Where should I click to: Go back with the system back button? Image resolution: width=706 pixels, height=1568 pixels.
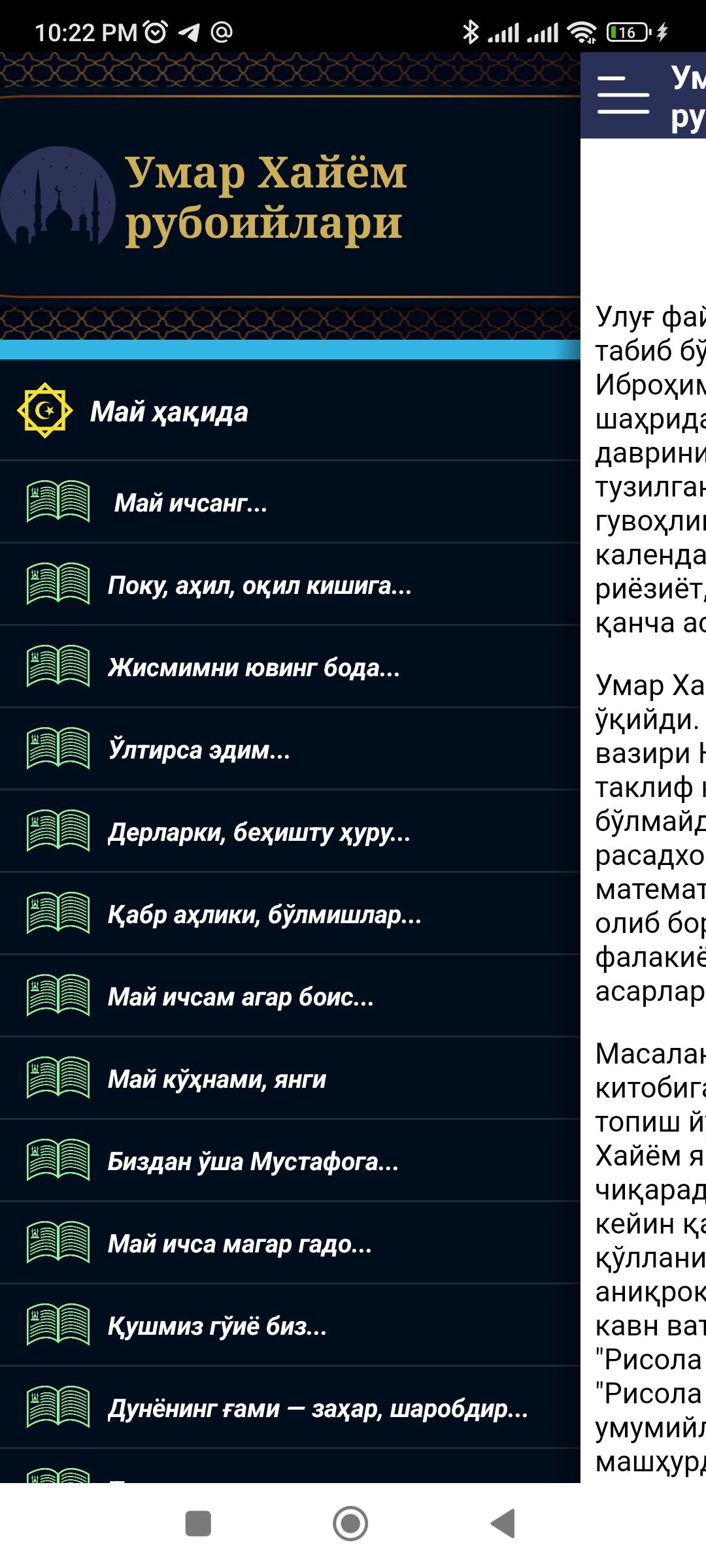tap(503, 1524)
